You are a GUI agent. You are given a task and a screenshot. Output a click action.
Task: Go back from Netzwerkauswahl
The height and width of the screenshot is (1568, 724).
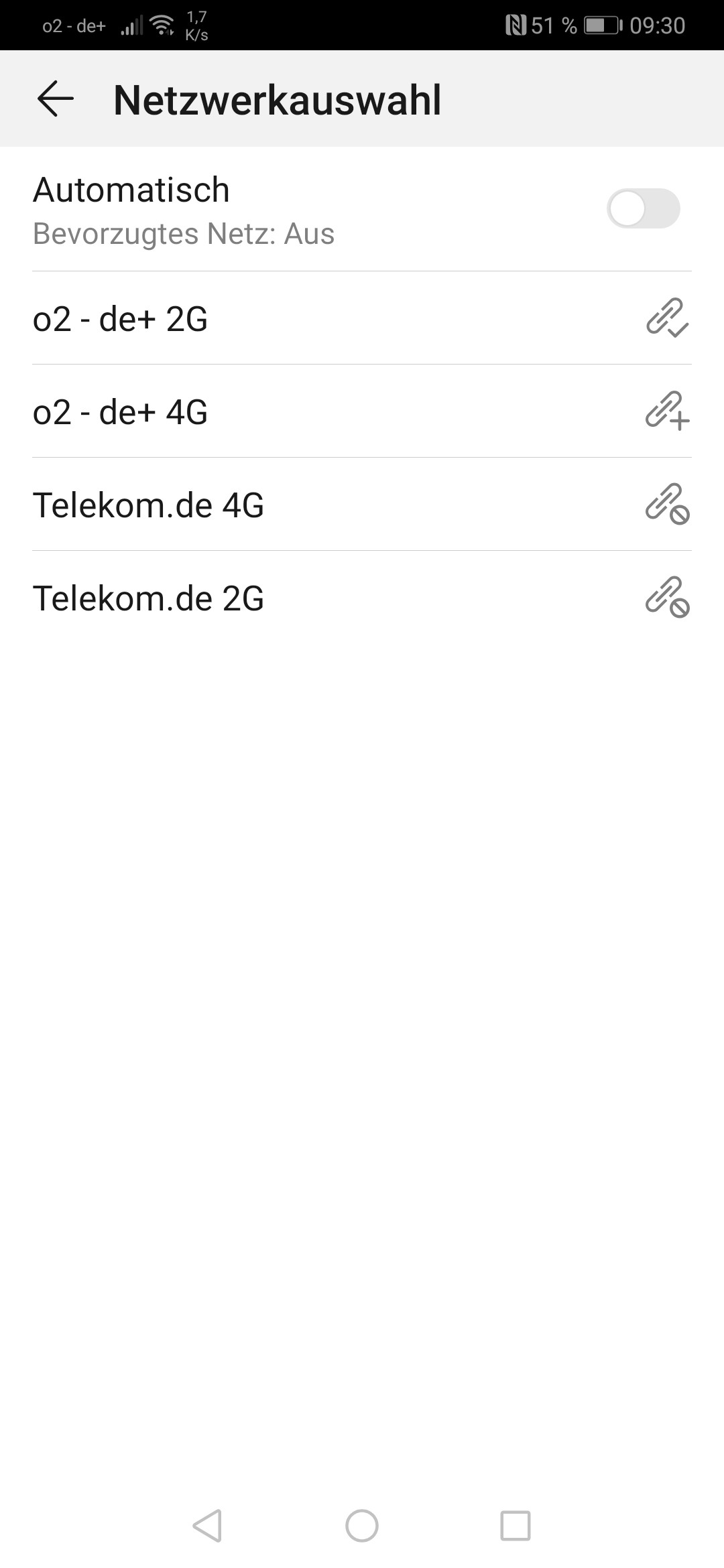pyautogui.click(x=55, y=99)
